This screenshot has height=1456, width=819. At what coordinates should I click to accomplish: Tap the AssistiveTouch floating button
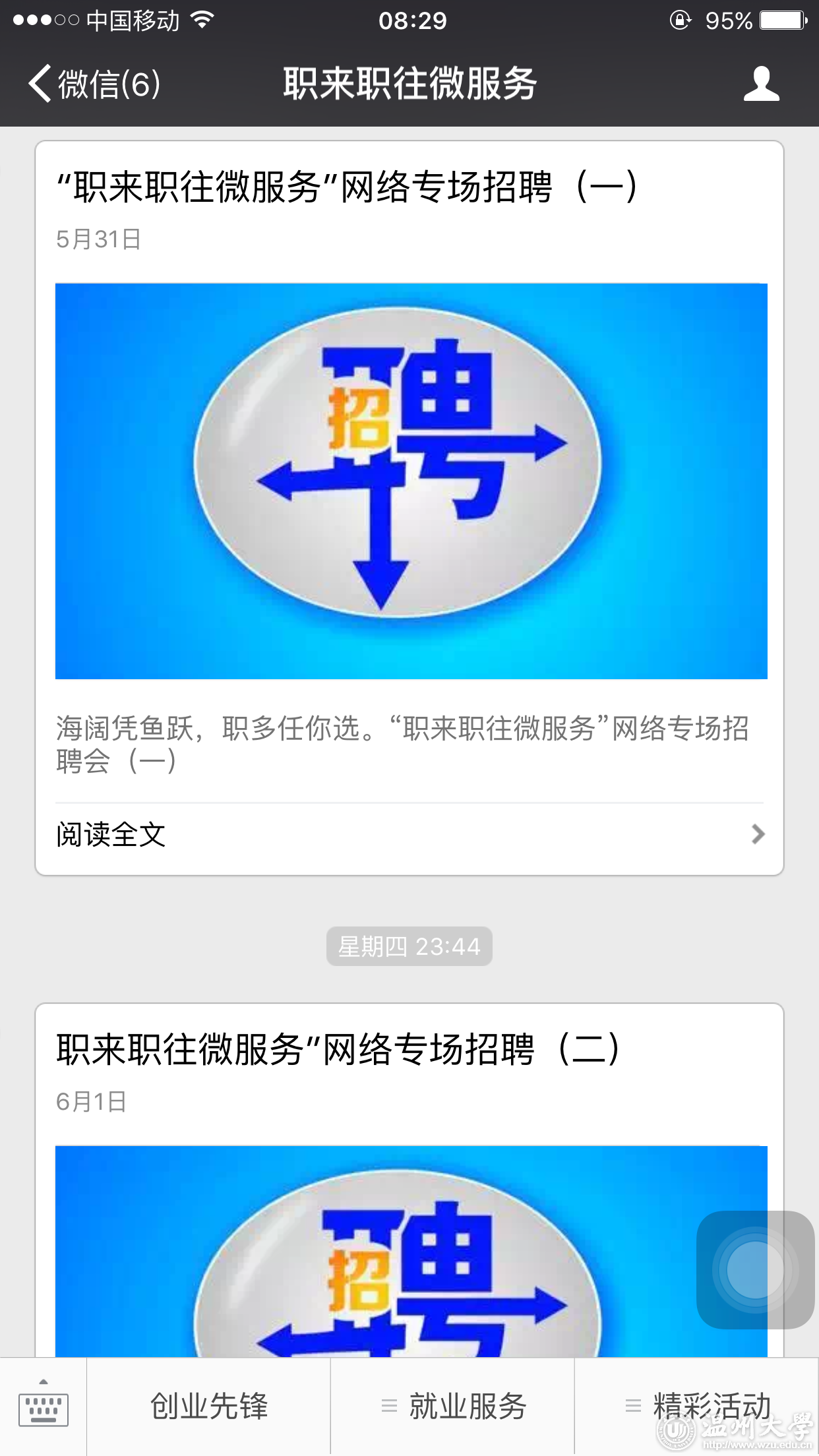(755, 1269)
